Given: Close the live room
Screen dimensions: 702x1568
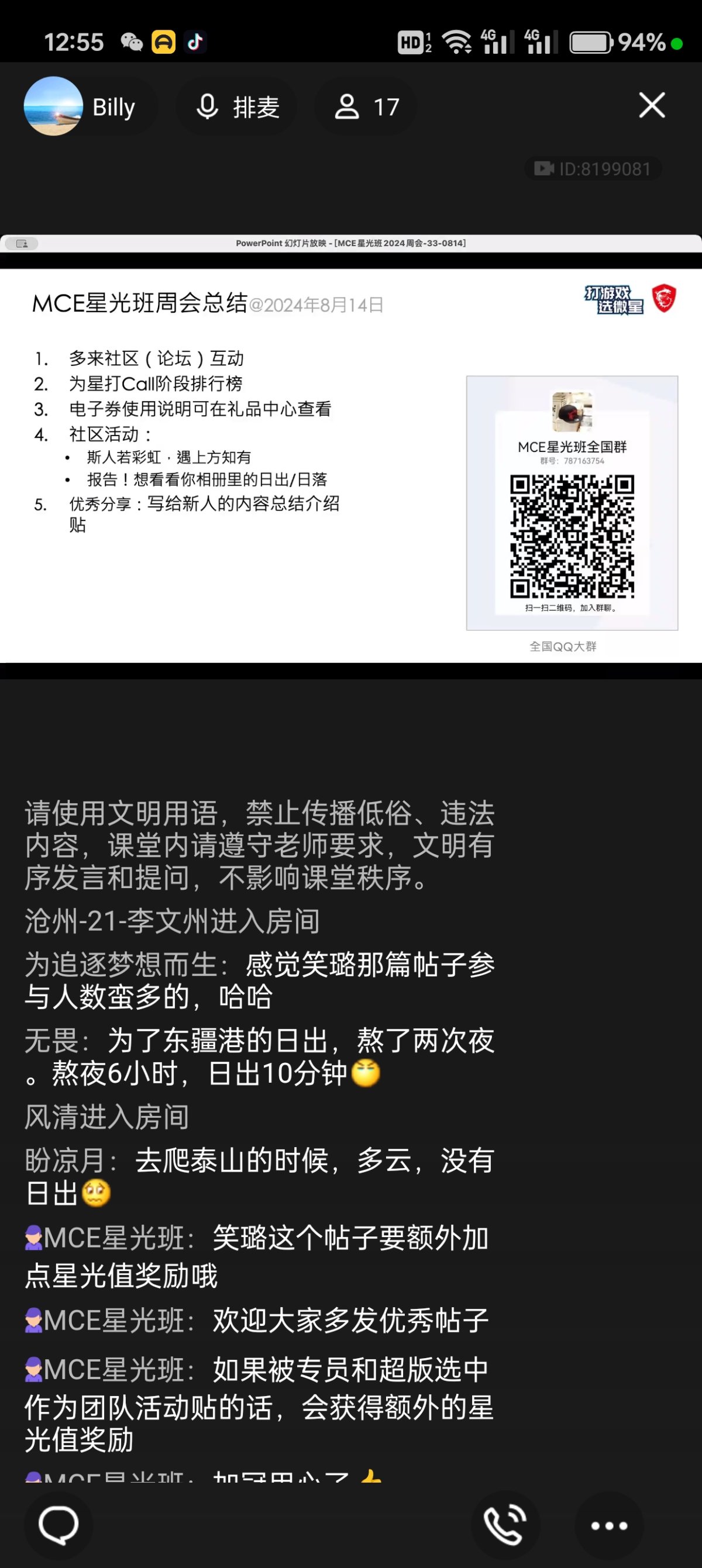Looking at the screenshot, I should [651, 105].
